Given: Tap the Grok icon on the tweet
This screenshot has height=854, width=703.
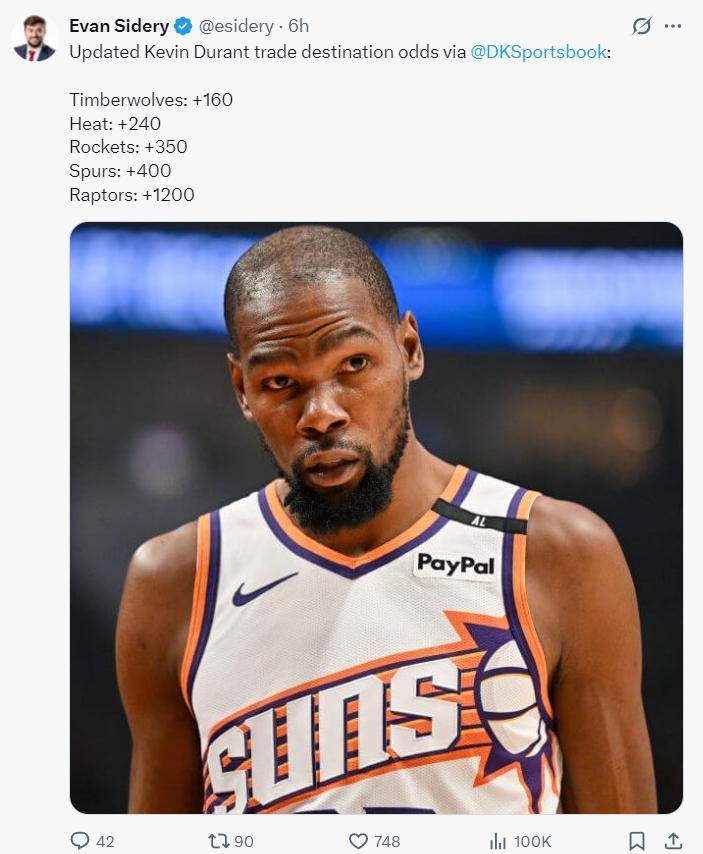Looking at the screenshot, I should (x=642, y=26).
